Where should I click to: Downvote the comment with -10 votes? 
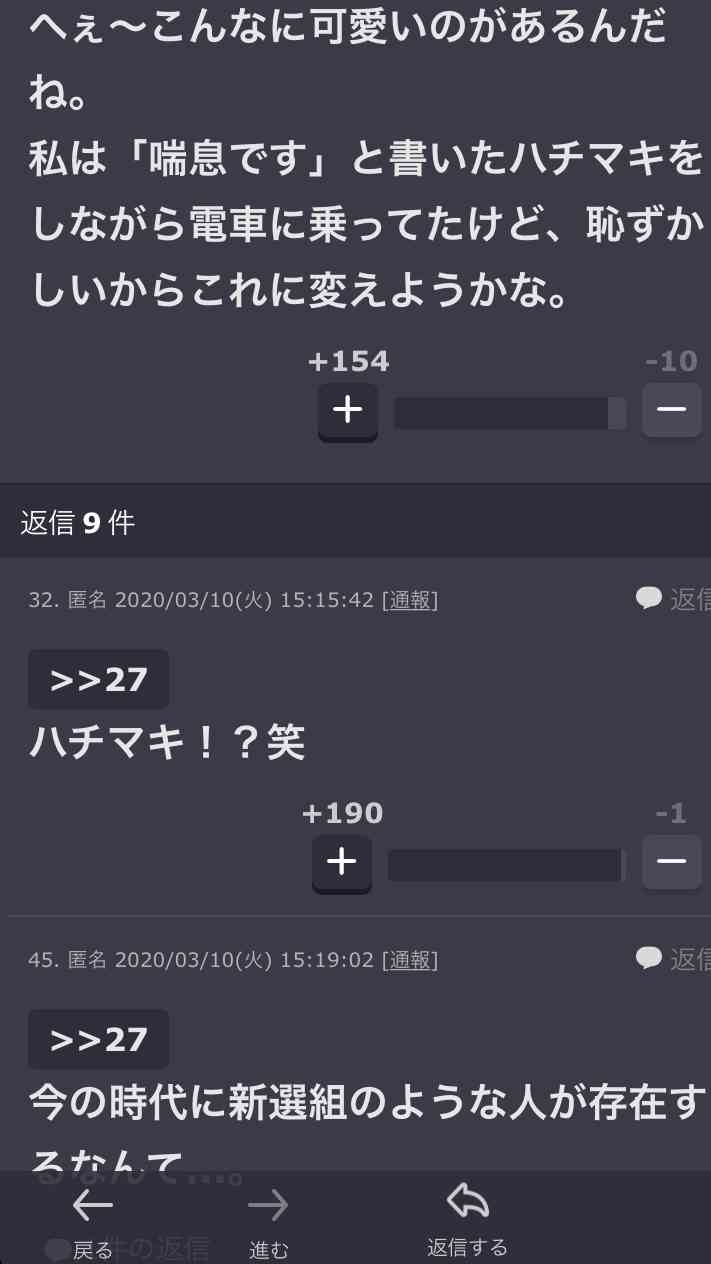point(671,410)
